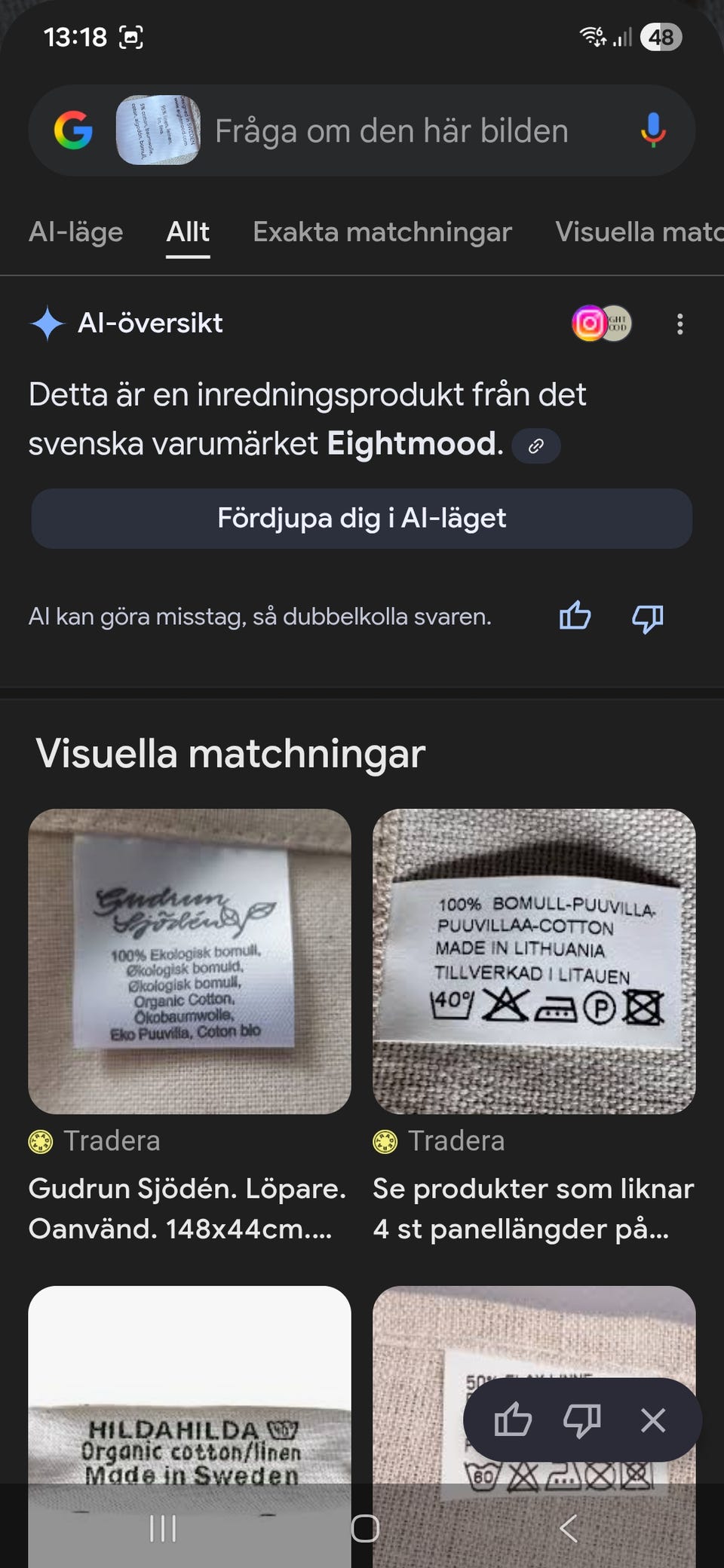Tap 'Fördjupa dig i AI-läget' button

362,519
